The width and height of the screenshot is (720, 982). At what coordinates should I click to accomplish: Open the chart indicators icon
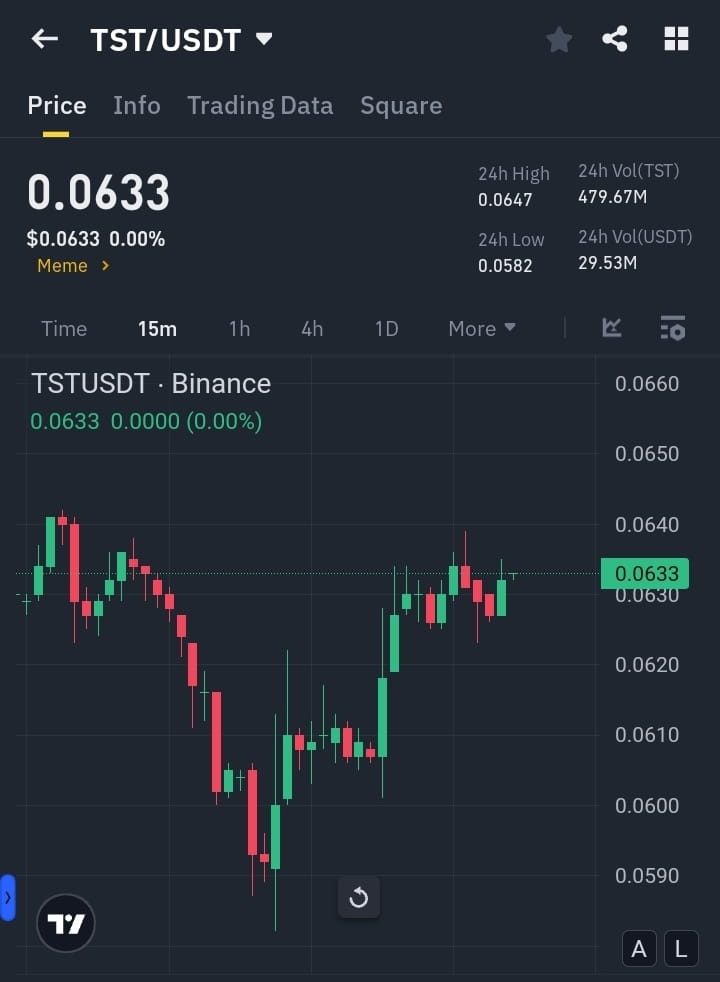[x=611, y=328]
